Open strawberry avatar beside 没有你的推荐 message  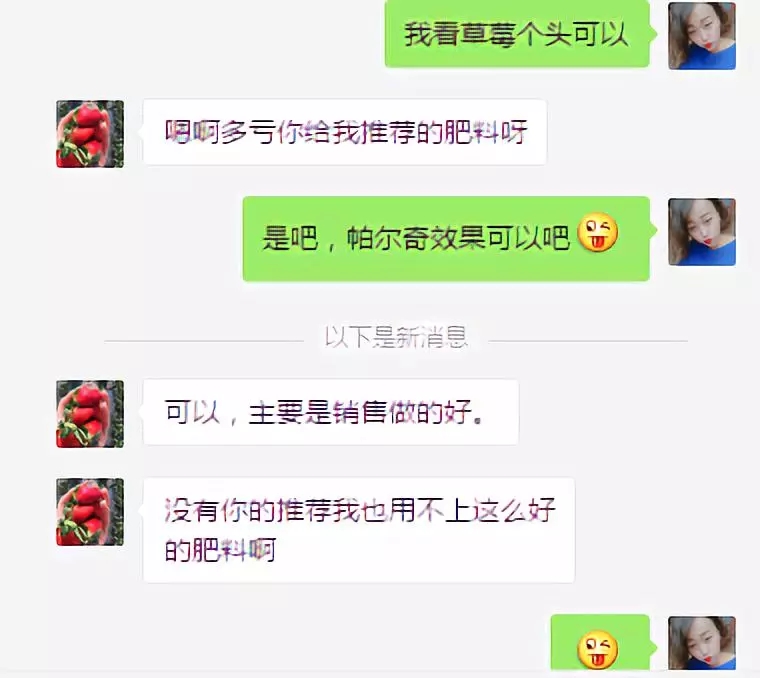[x=90, y=512]
